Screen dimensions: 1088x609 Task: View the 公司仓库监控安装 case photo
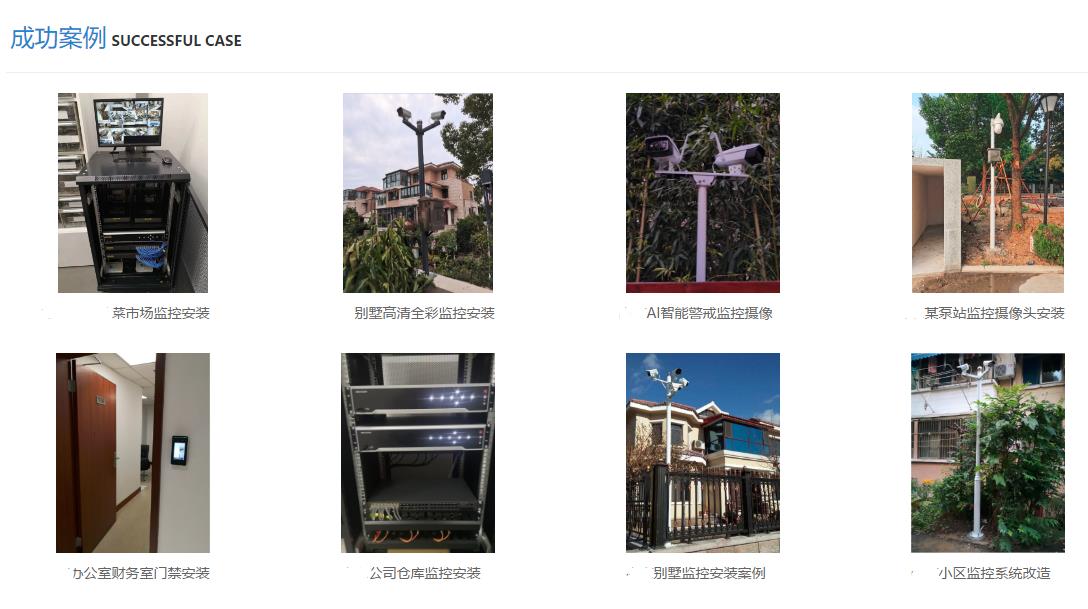pyautogui.click(x=418, y=453)
